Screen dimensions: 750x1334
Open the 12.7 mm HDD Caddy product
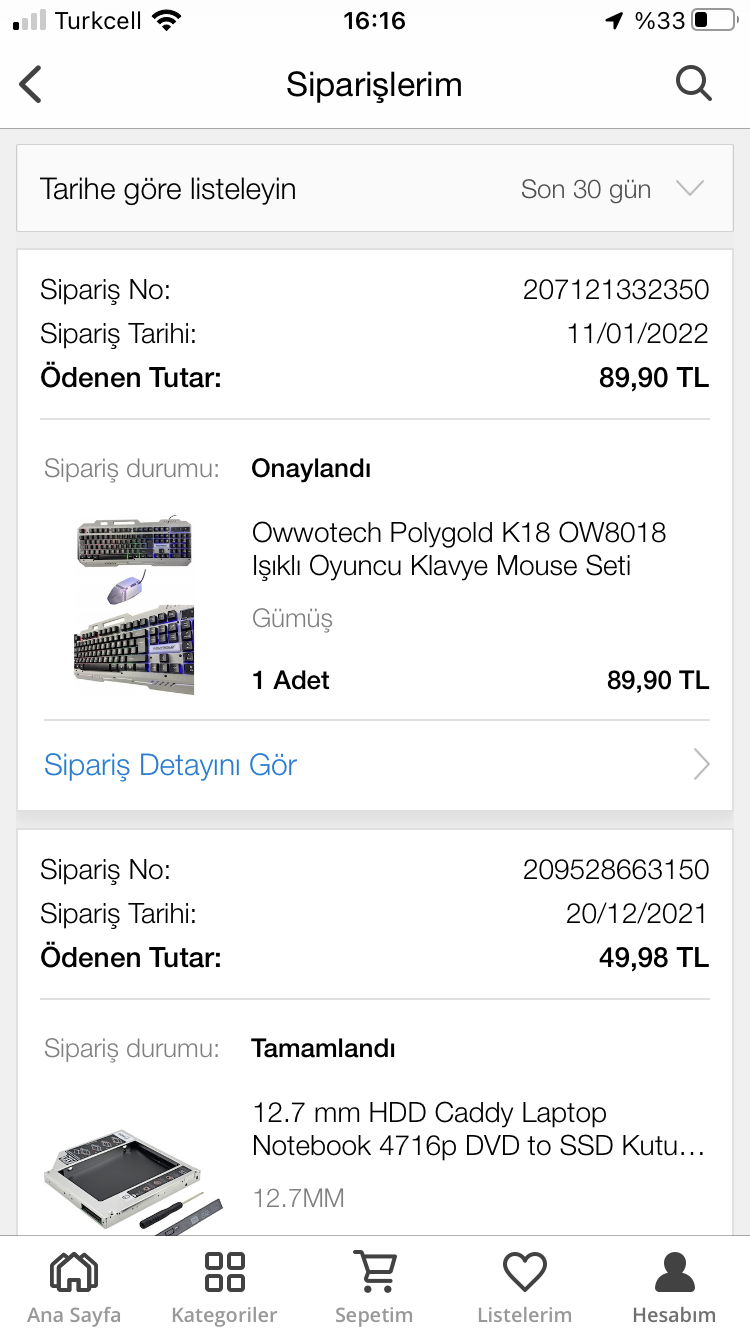(478, 1129)
